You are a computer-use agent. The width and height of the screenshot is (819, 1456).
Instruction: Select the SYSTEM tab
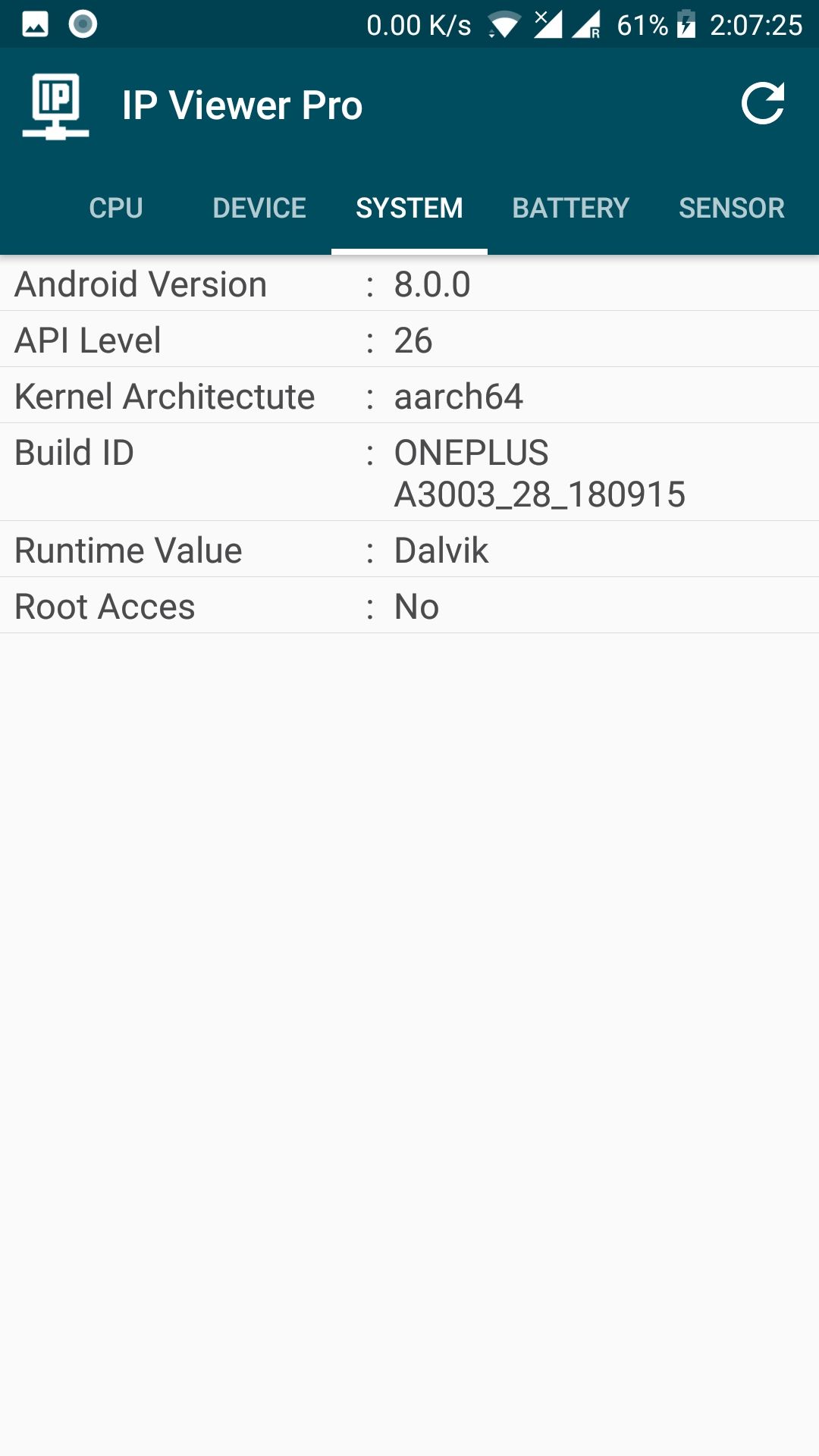(409, 208)
